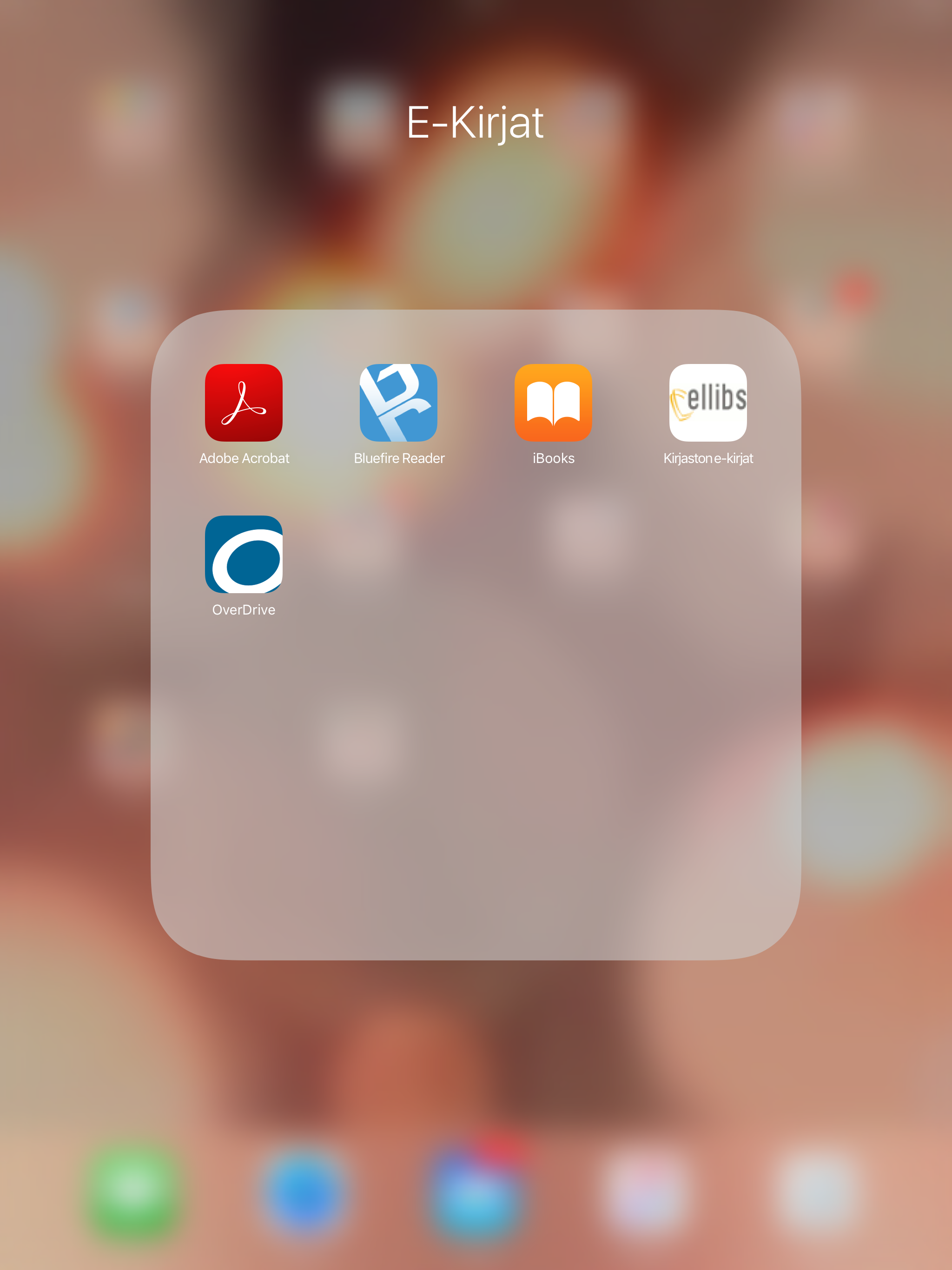Viewport: 952px width, 1270px height.
Task: Launch Bluefire Reader
Action: (x=398, y=403)
